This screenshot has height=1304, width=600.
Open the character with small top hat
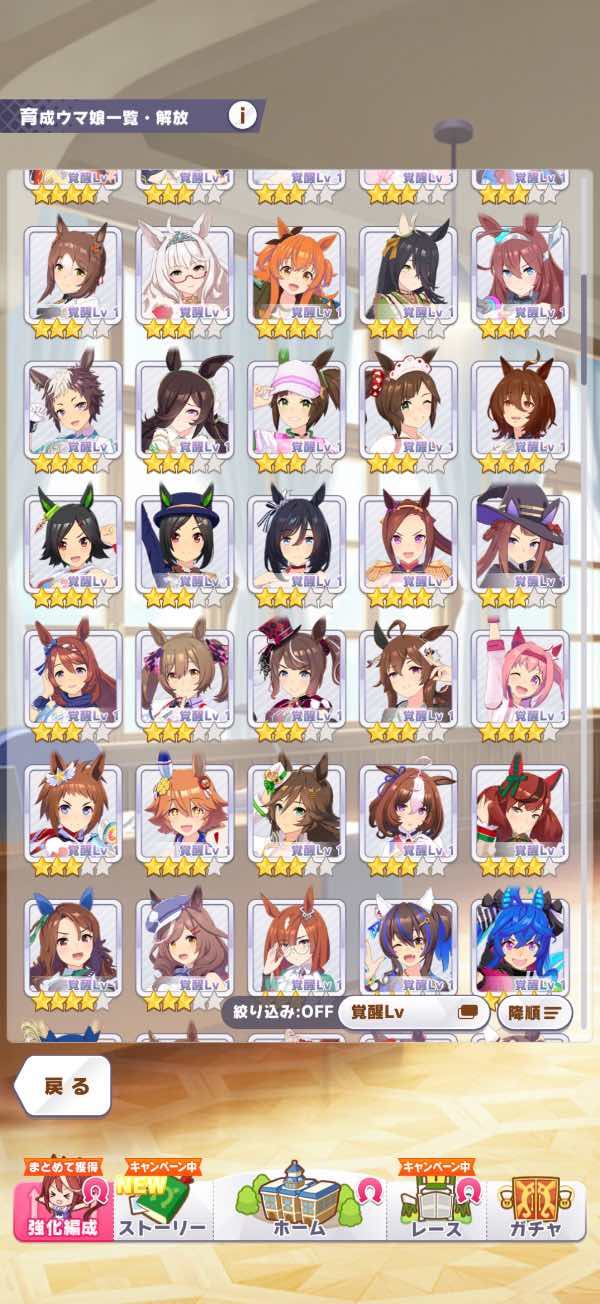(x=296, y=678)
